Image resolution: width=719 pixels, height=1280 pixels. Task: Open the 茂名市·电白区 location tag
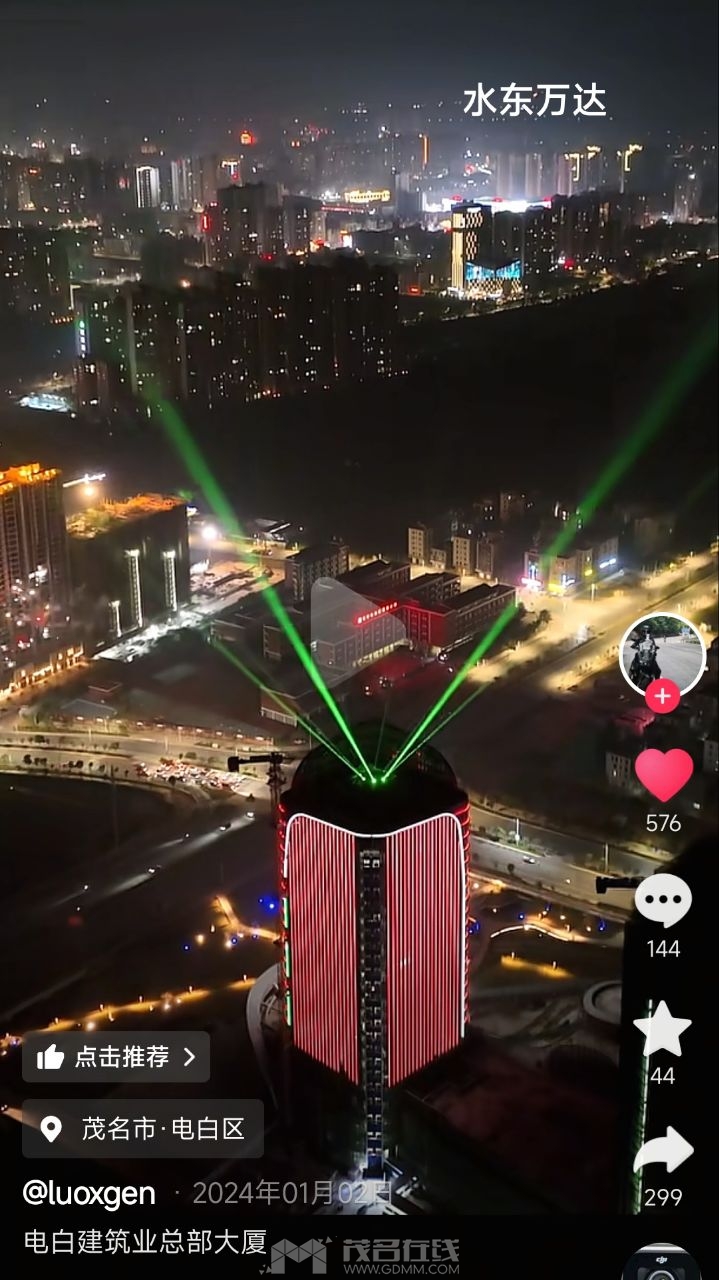click(x=143, y=1129)
